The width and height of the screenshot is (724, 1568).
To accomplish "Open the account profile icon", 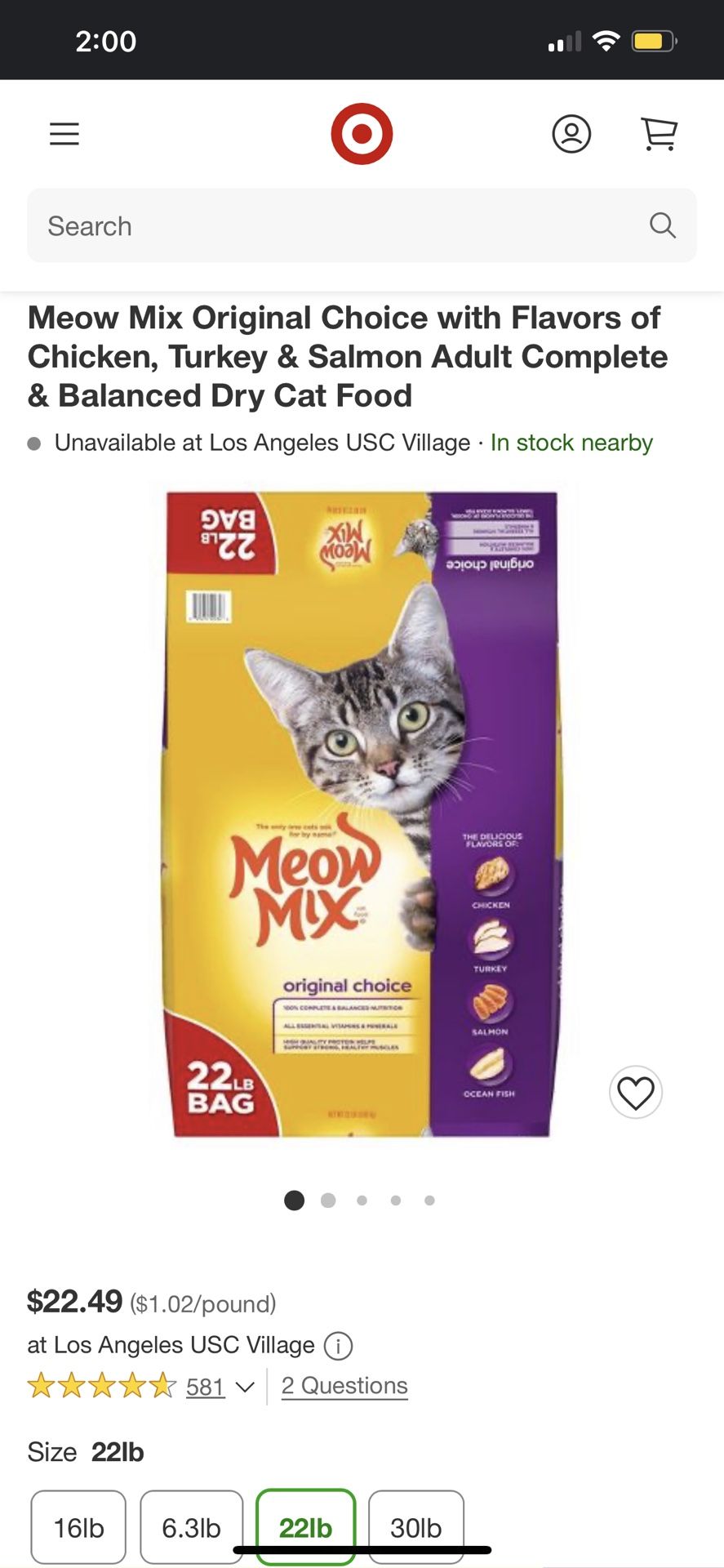I will pos(571,134).
